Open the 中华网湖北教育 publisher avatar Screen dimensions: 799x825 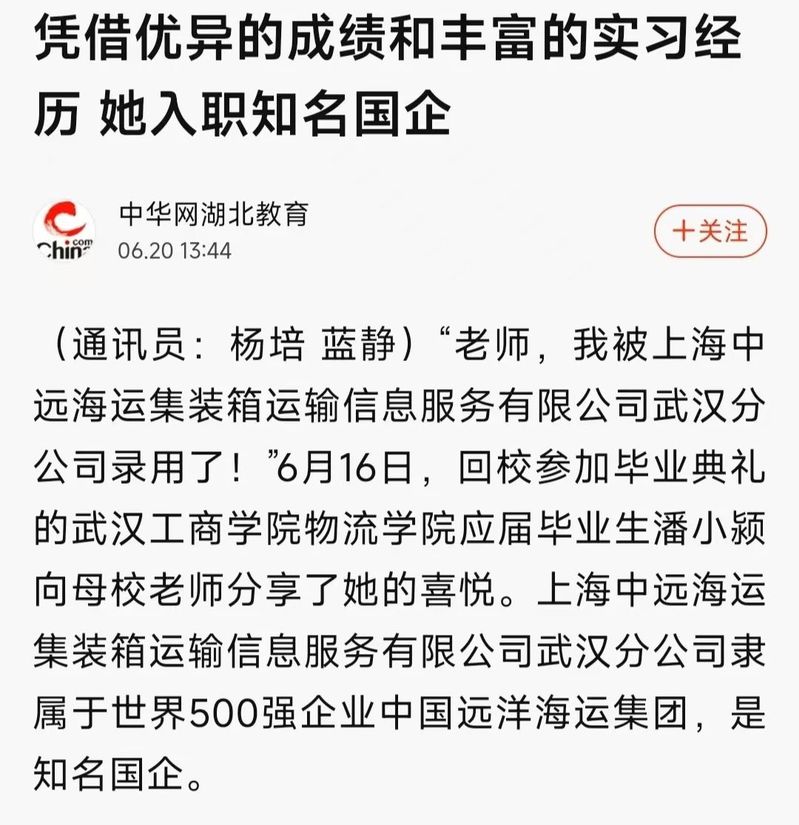(65, 232)
